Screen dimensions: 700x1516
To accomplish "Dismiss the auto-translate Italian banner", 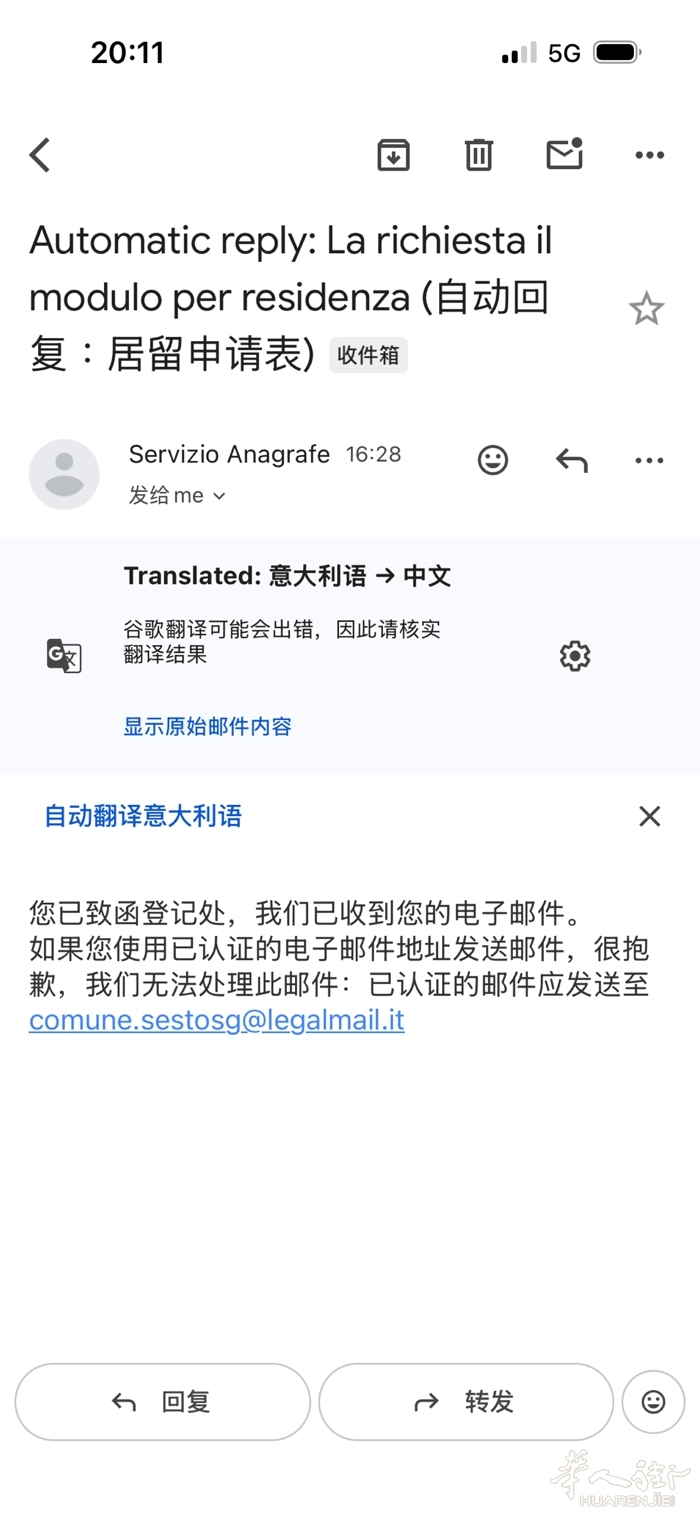I will (x=649, y=816).
